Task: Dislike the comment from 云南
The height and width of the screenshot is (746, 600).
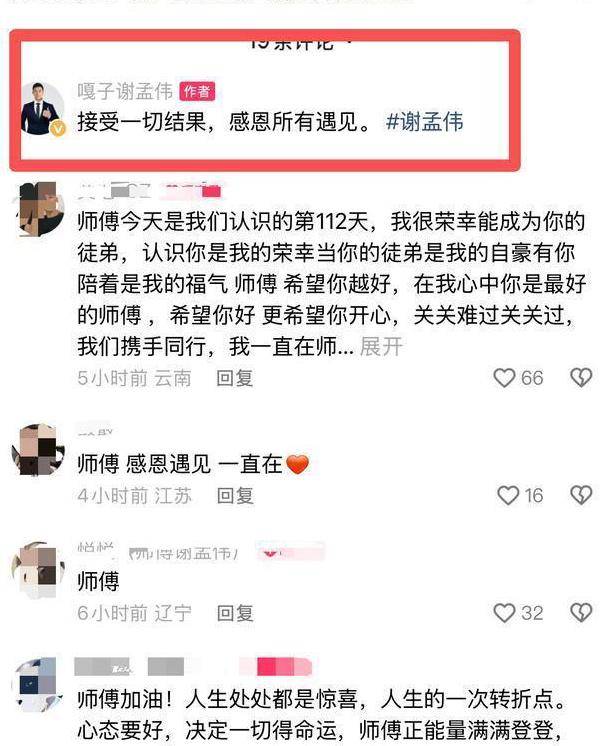Action: click(581, 378)
